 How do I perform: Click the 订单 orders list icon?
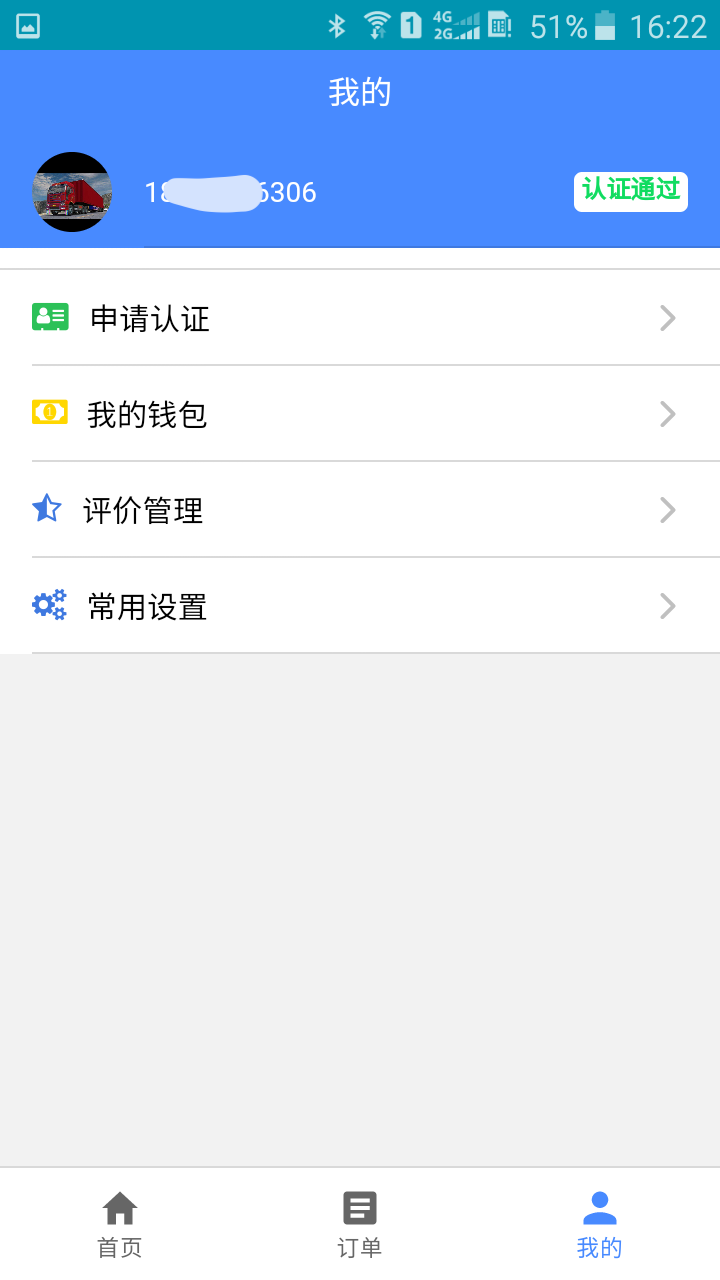[x=359, y=1207]
